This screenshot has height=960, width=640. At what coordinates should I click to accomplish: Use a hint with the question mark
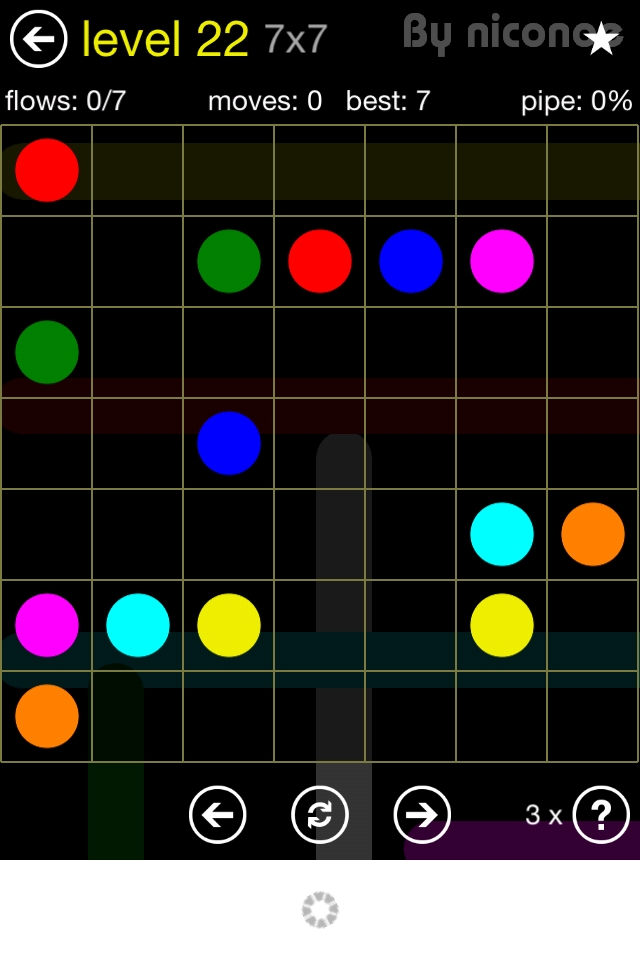[x=602, y=815]
